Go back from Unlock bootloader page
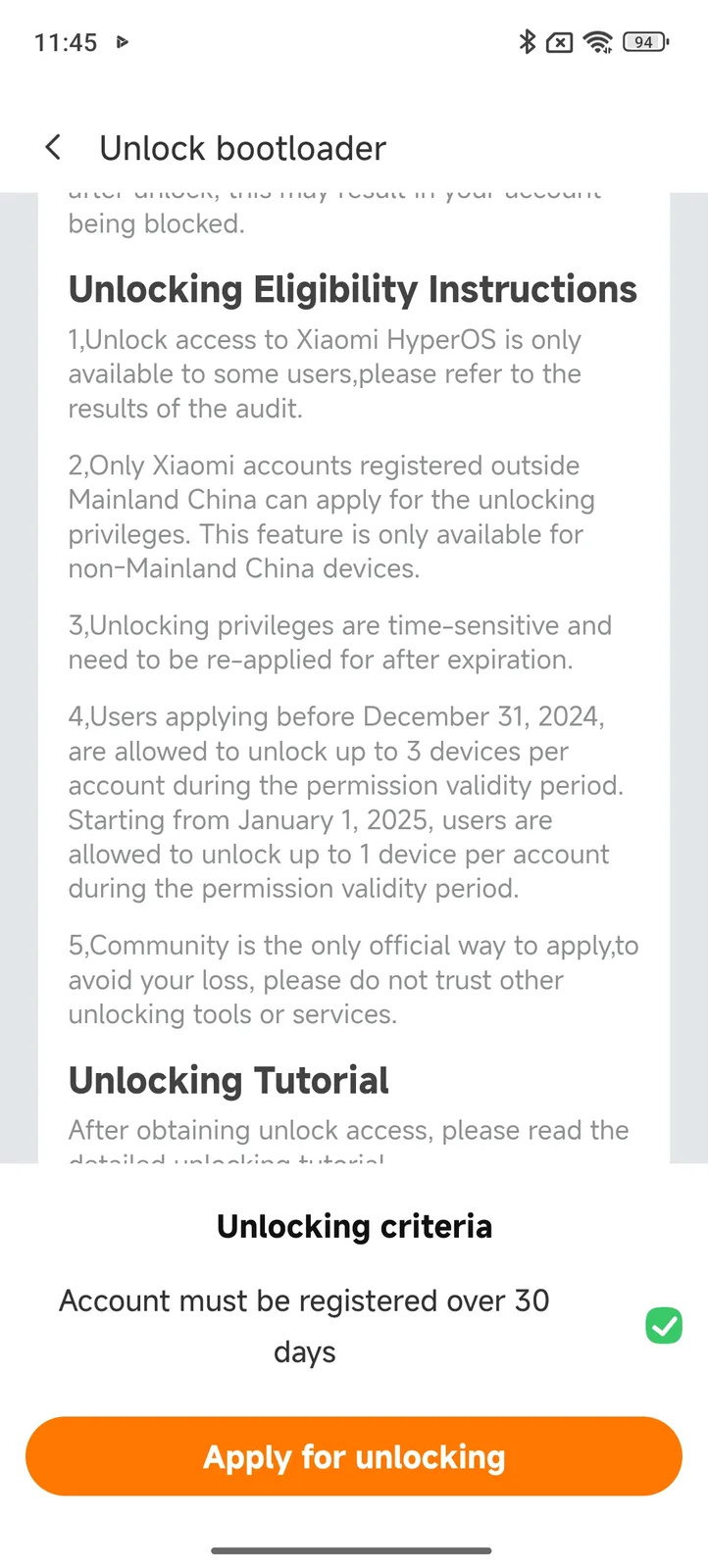The height and width of the screenshot is (1568, 708). [x=54, y=148]
